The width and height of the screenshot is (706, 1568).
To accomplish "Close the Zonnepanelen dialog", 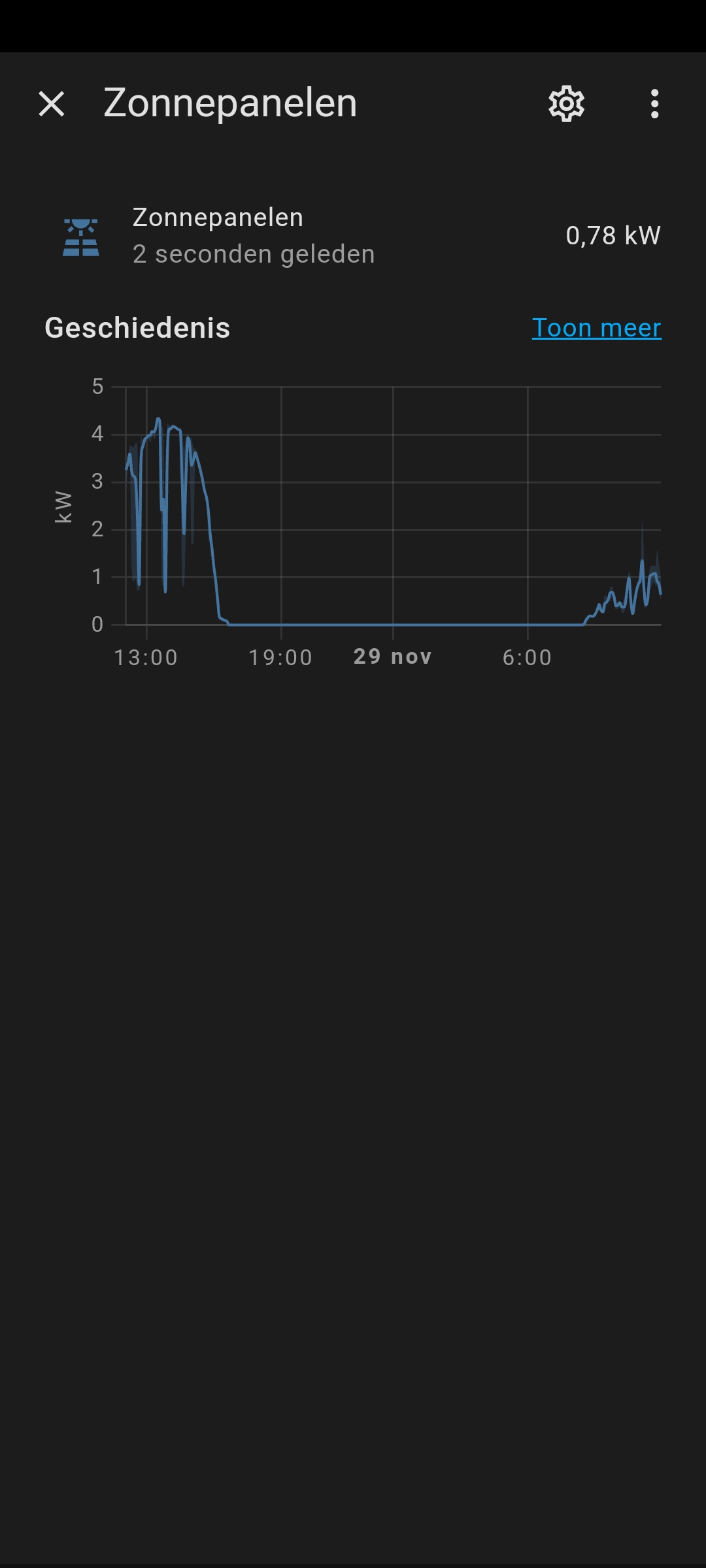I will coord(52,104).
